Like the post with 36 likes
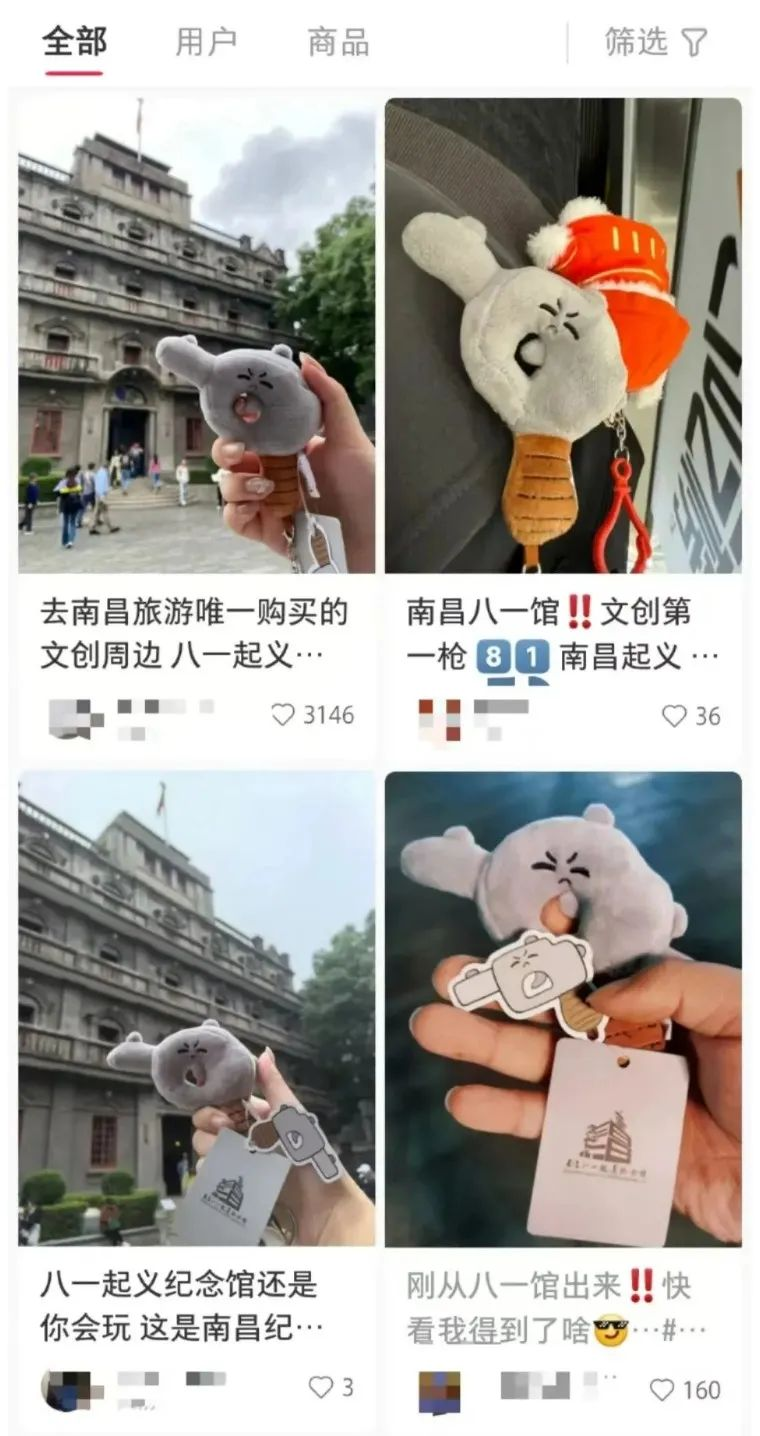Image resolution: width=760 pixels, height=1436 pixels. 675,716
